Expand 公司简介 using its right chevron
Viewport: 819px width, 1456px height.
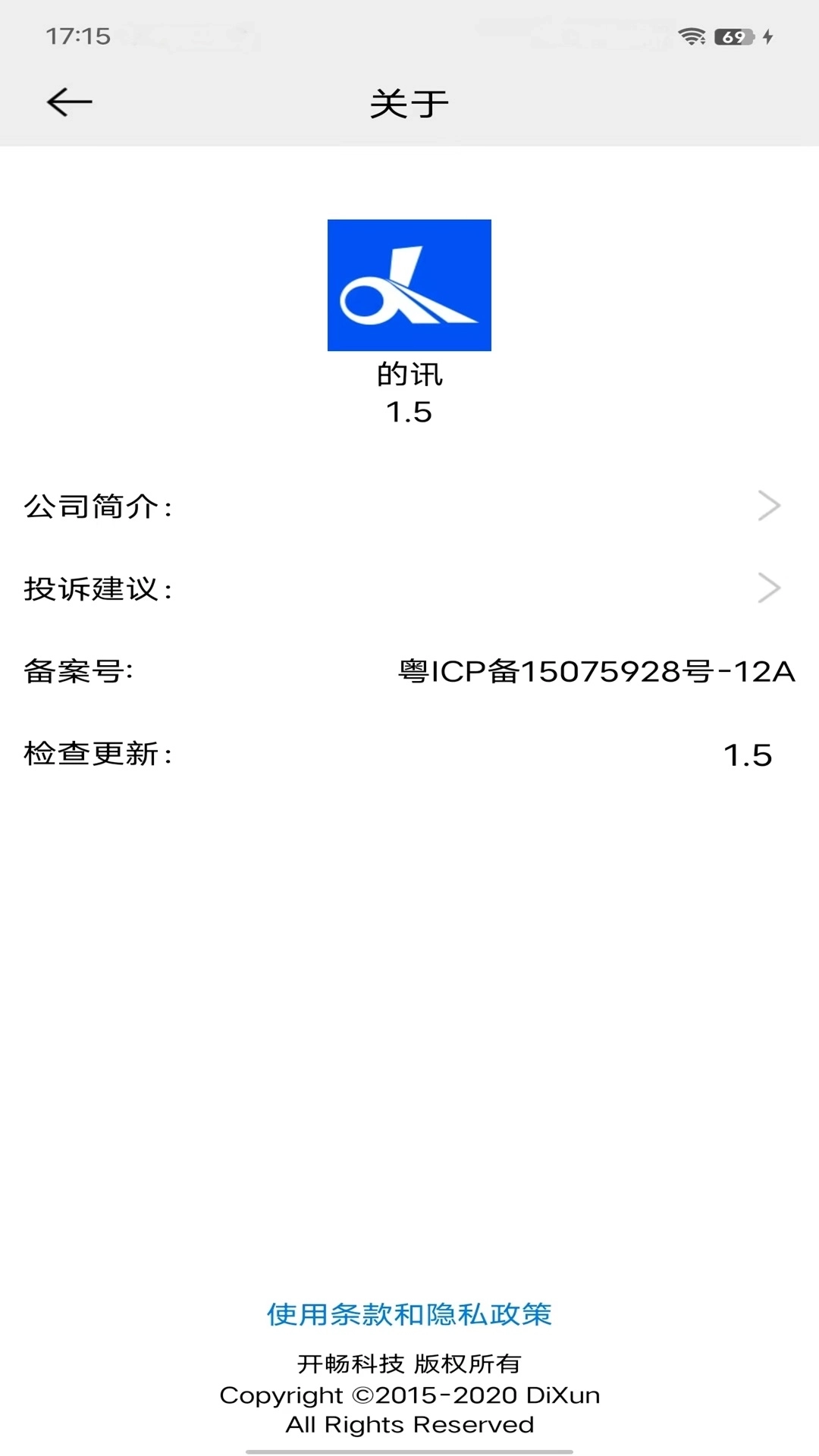pyautogui.click(x=769, y=504)
